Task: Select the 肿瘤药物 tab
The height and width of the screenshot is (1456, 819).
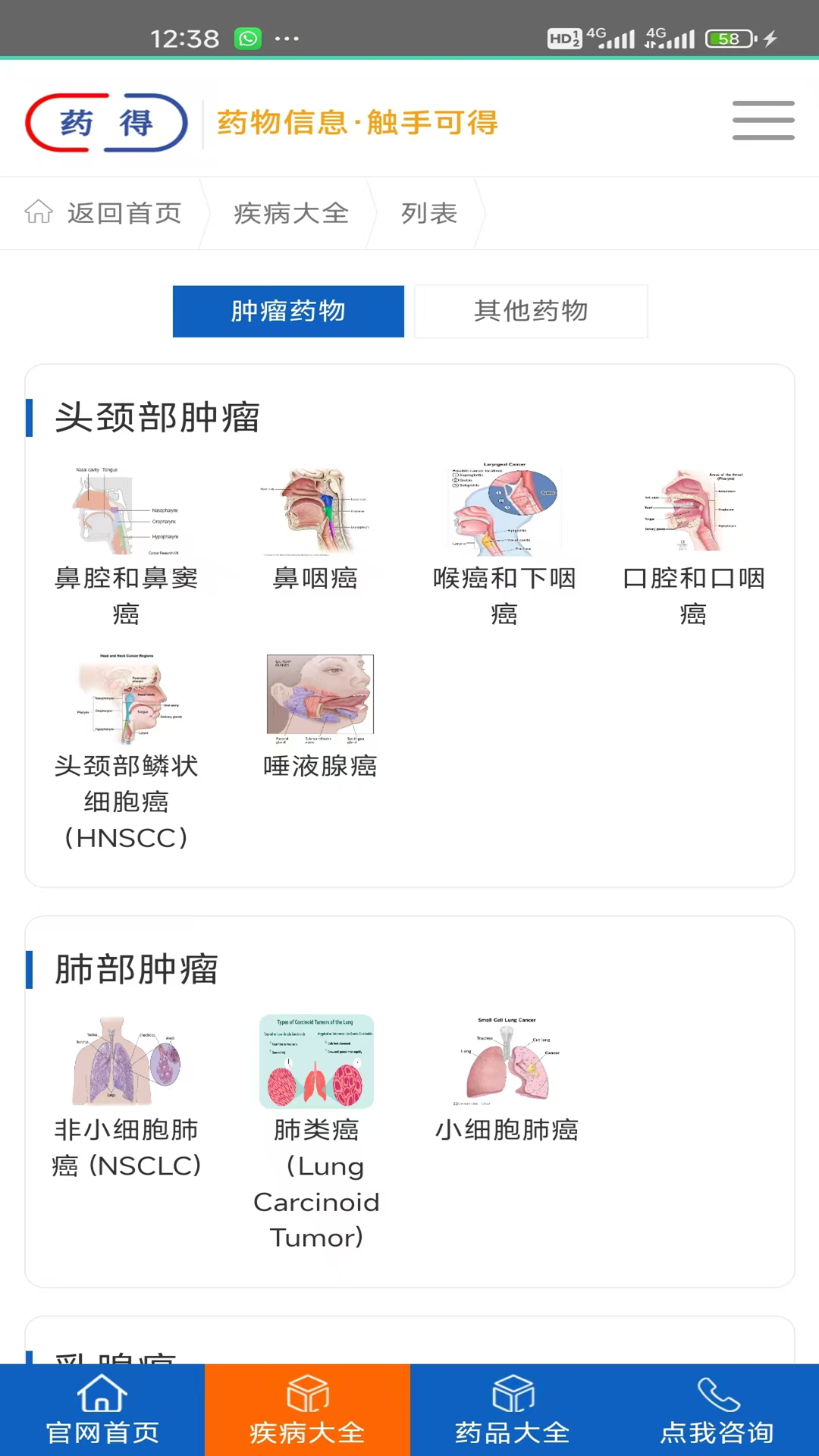Action: click(x=288, y=311)
